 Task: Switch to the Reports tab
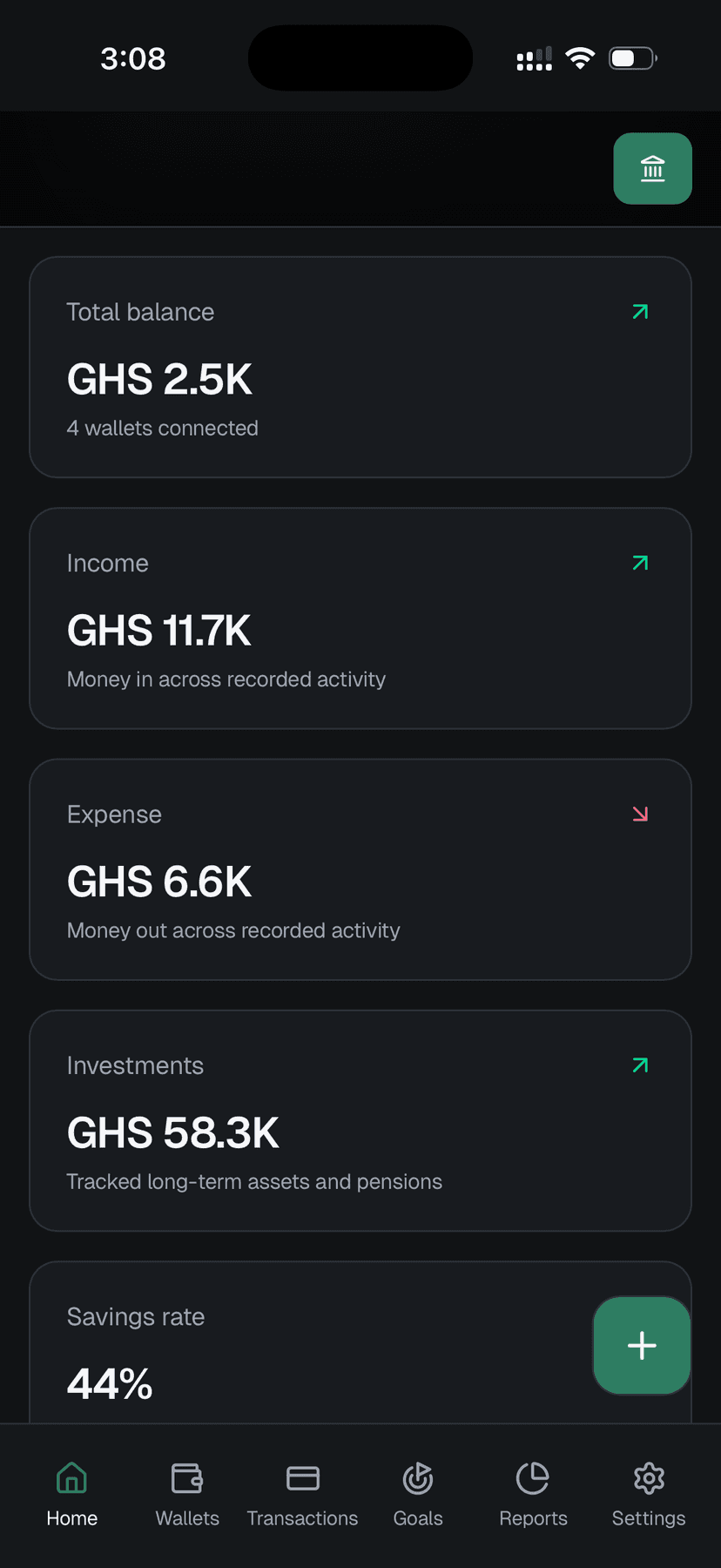click(533, 1493)
